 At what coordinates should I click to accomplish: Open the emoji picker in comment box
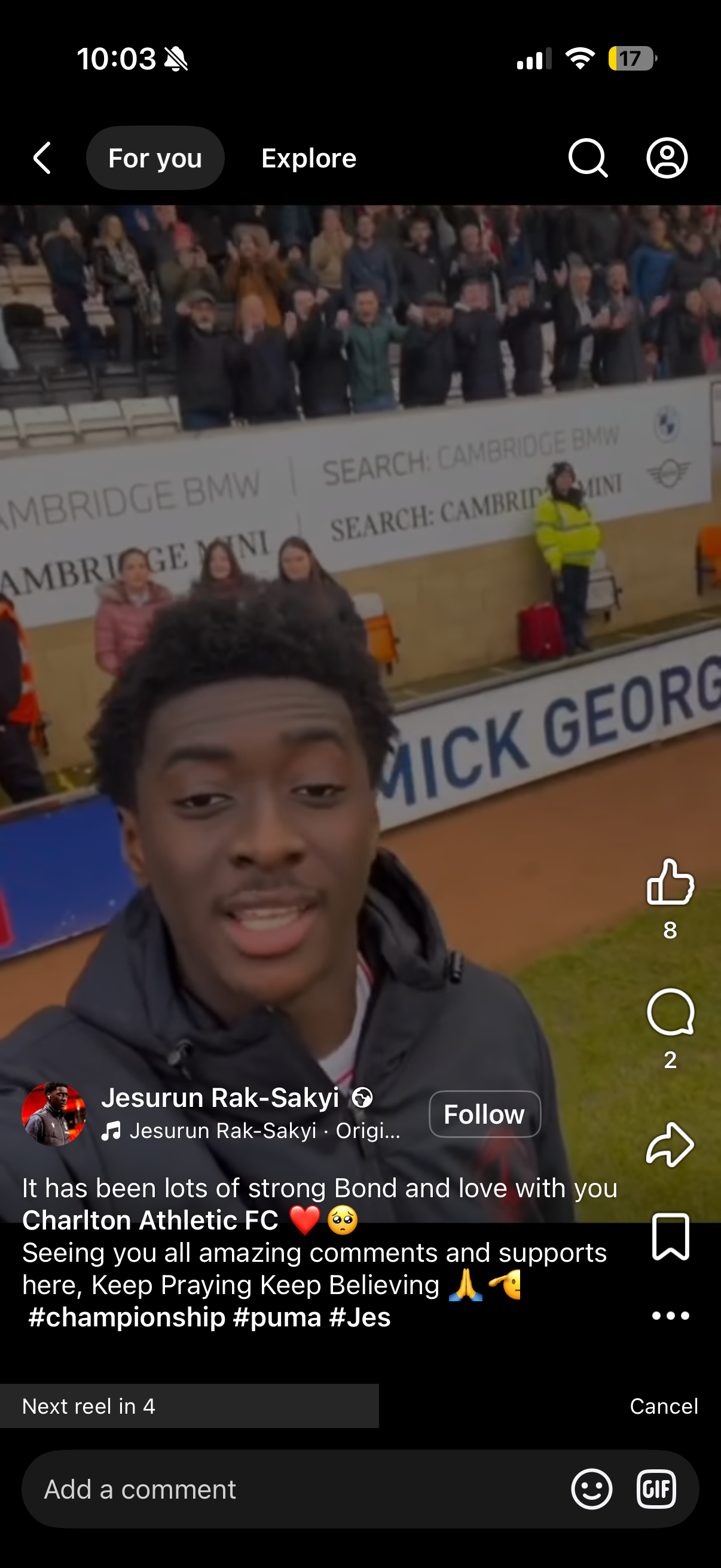(591, 1490)
